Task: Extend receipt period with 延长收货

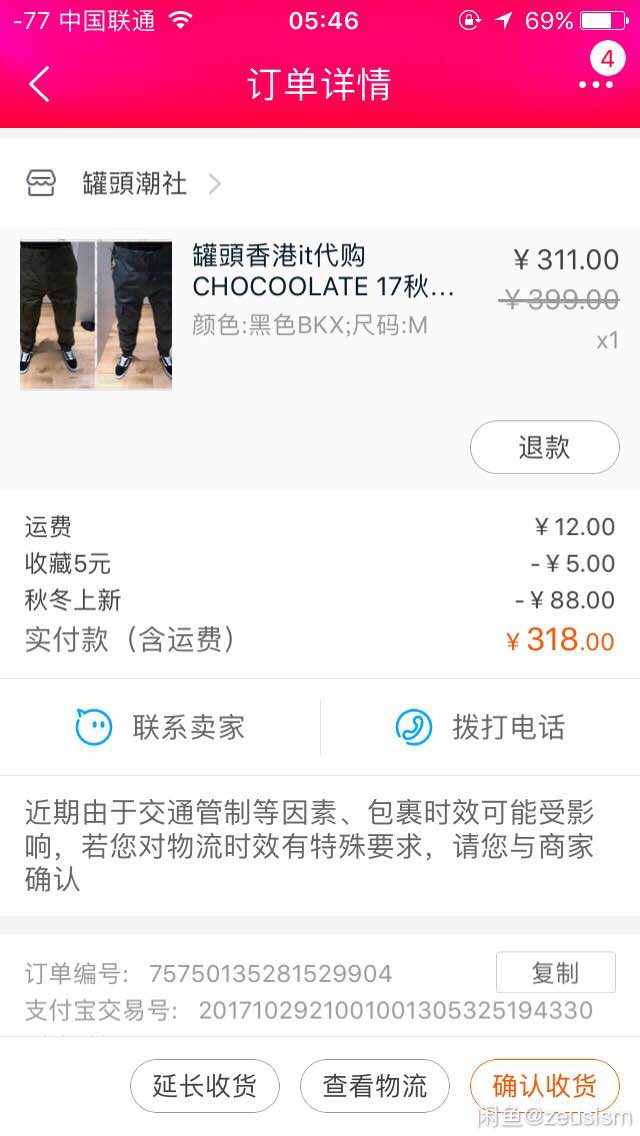Action: pos(204,1086)
